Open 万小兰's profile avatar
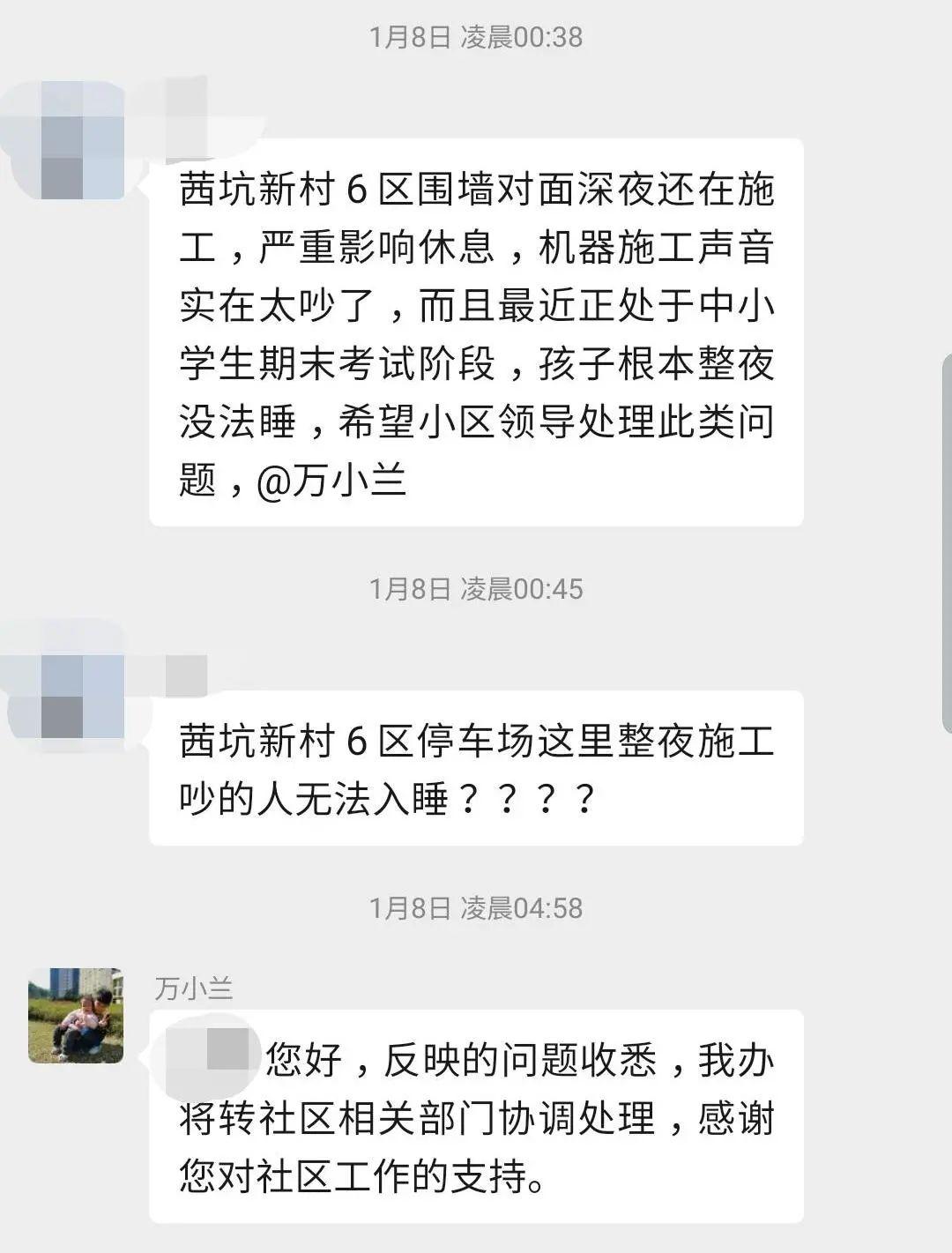The width and height of the screenshot is (952, 1253). pos(76,1015)
